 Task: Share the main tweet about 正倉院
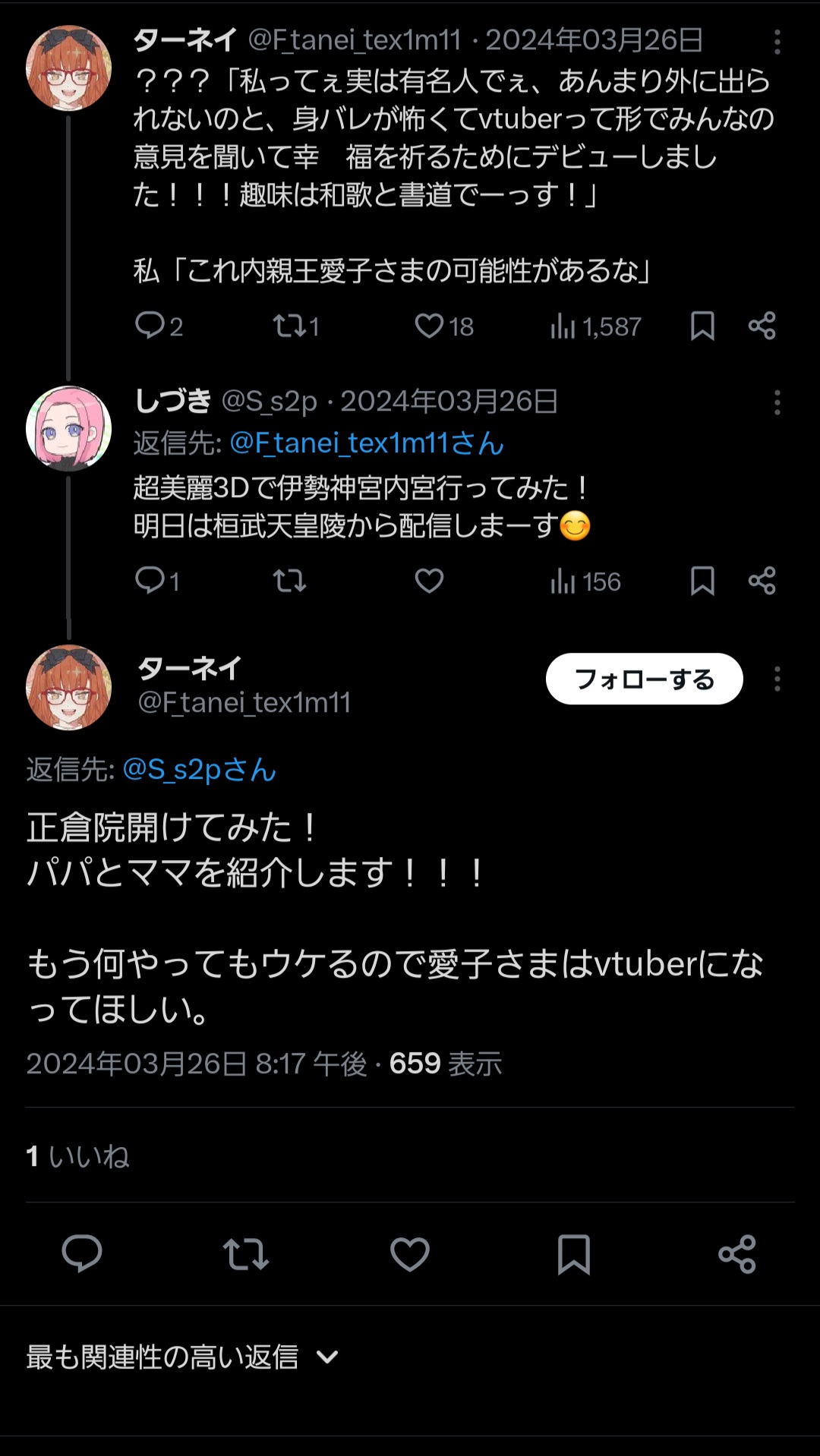pyautogui.click(x=737, y=1253)
